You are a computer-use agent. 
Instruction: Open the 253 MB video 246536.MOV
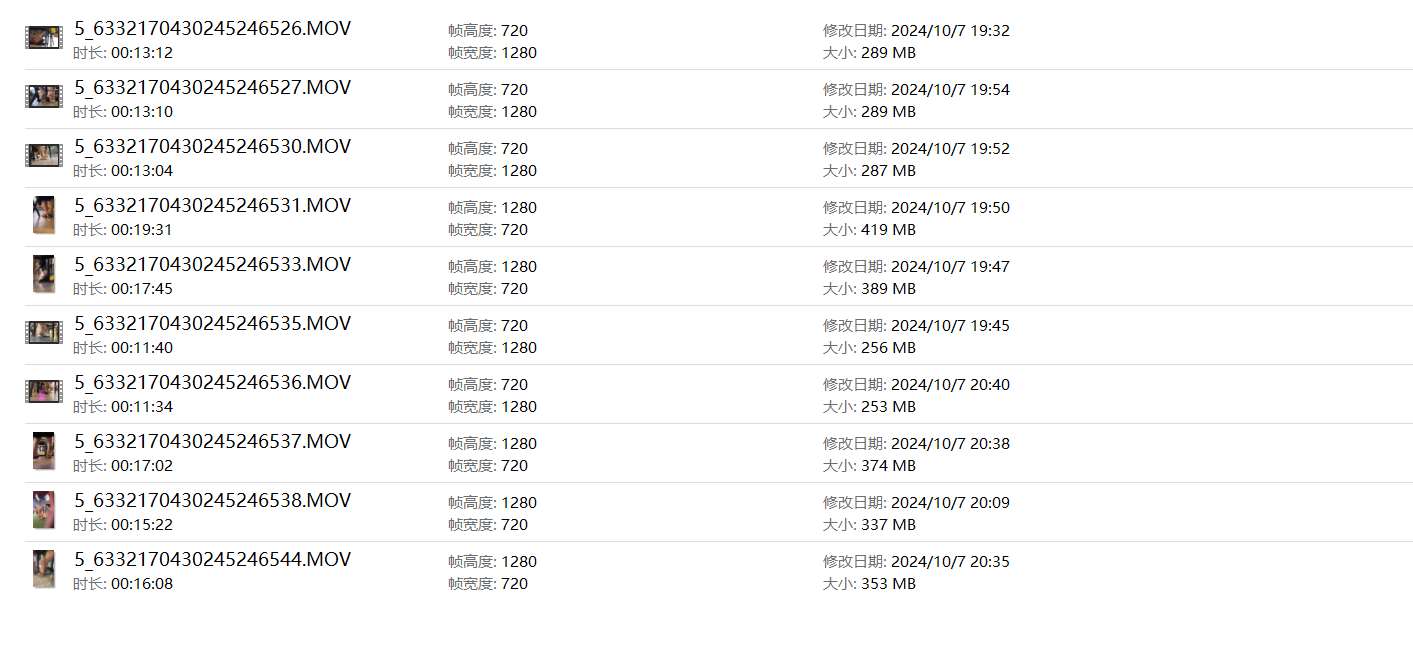pos(213,383)
